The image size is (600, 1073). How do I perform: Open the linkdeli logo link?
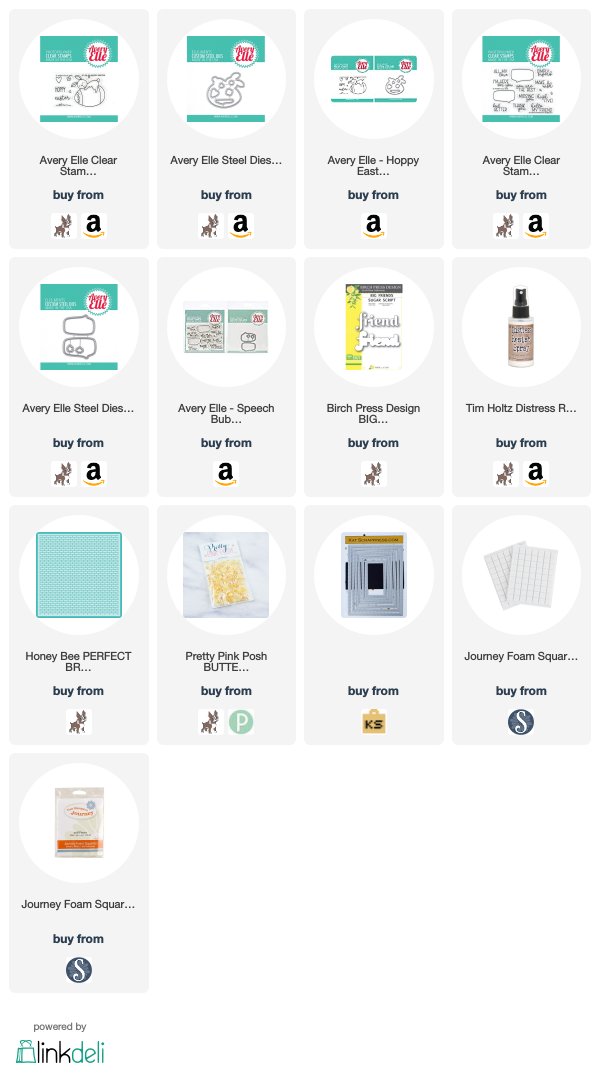point(60,1051)
